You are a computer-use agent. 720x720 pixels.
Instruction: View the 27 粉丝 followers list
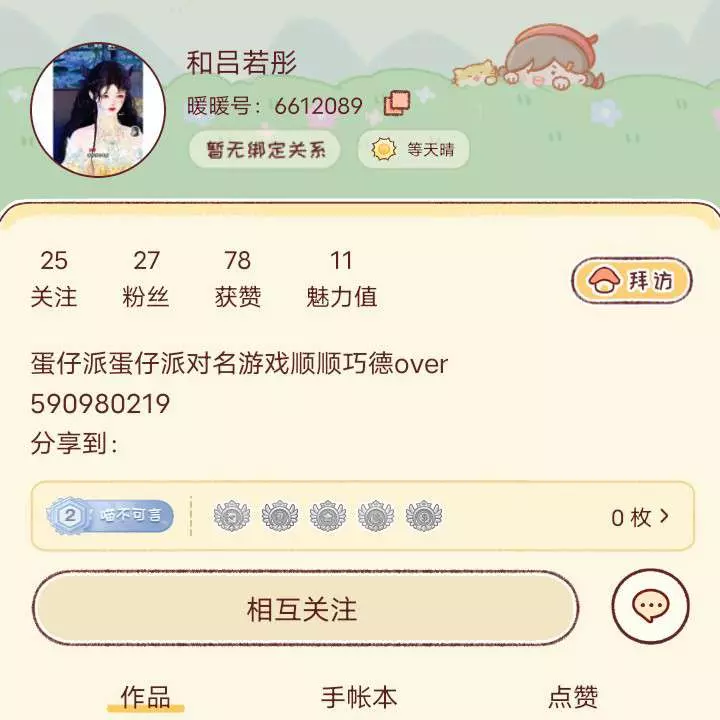146,279
